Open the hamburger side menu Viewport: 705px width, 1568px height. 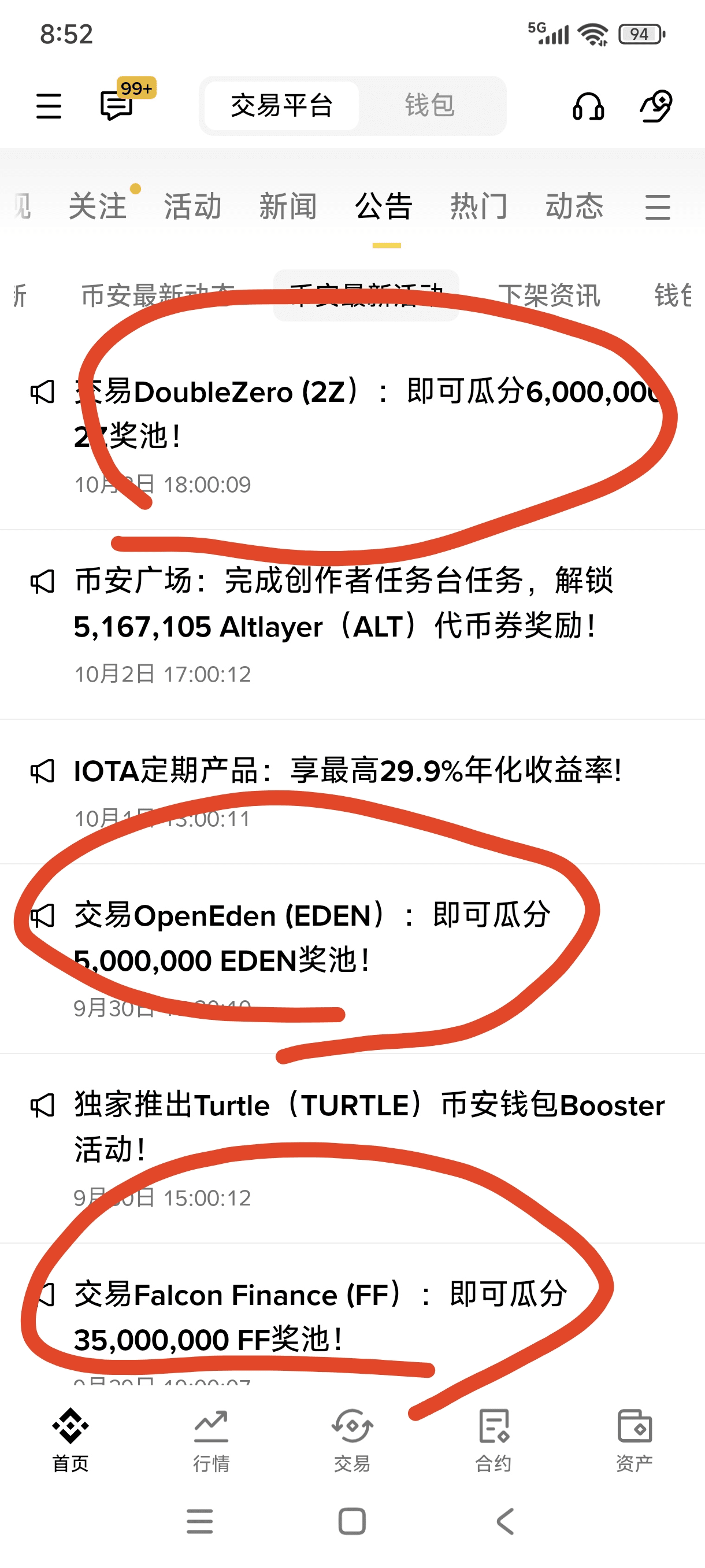[x=49, y=106]
